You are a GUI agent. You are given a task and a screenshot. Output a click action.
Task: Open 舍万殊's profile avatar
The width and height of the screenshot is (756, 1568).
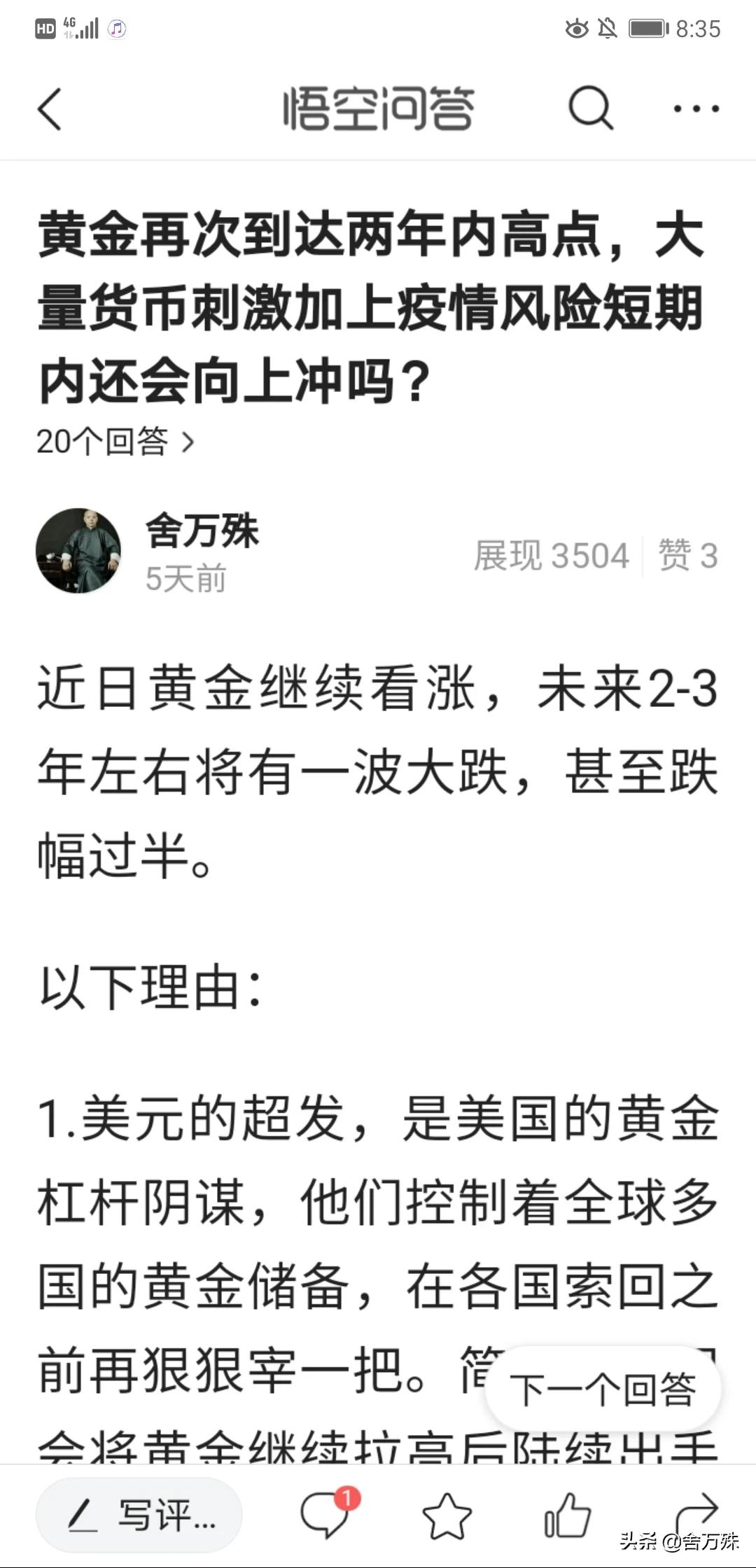click(78, 551)
